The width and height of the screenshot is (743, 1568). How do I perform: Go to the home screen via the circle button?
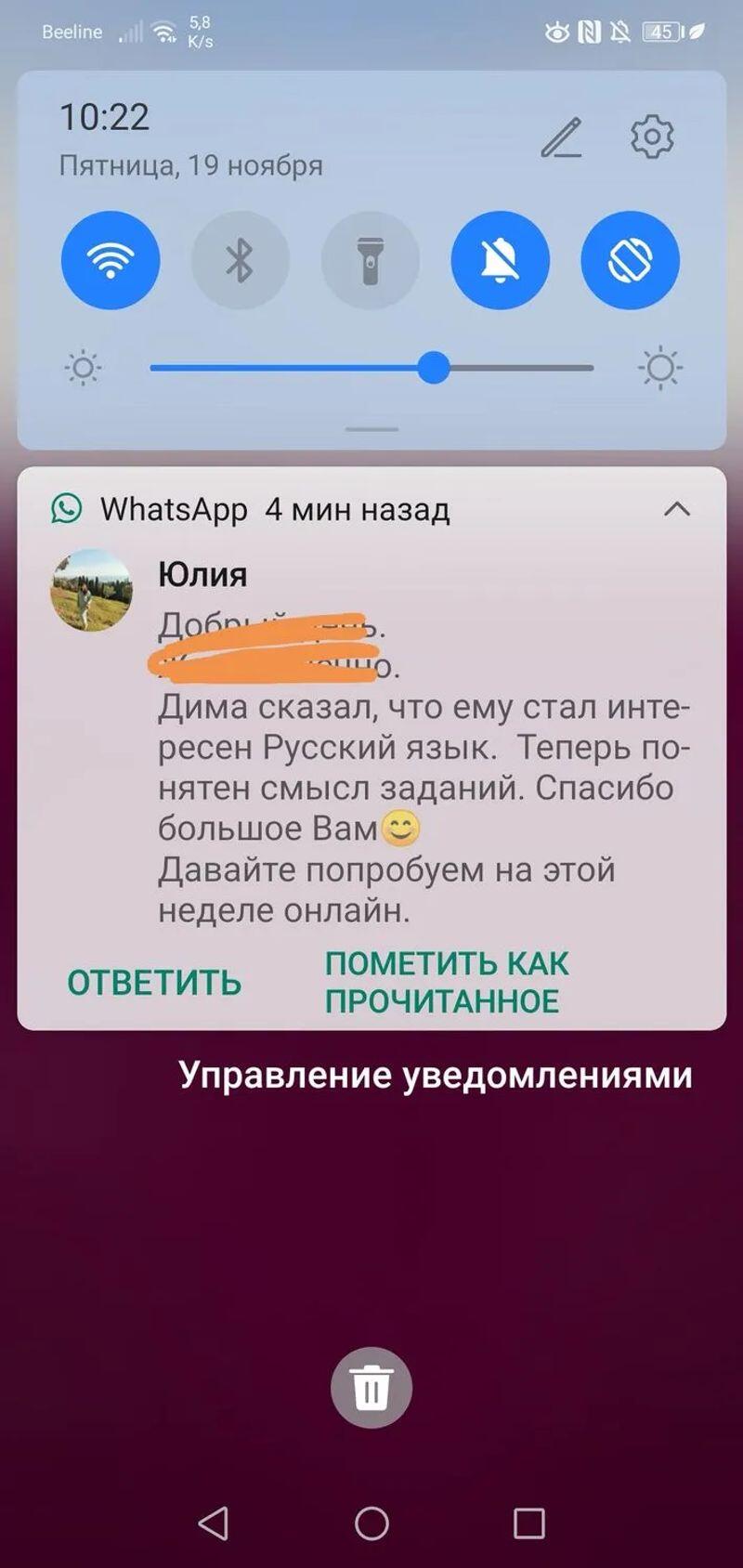pyautogui.click(x=371, y=1523)
